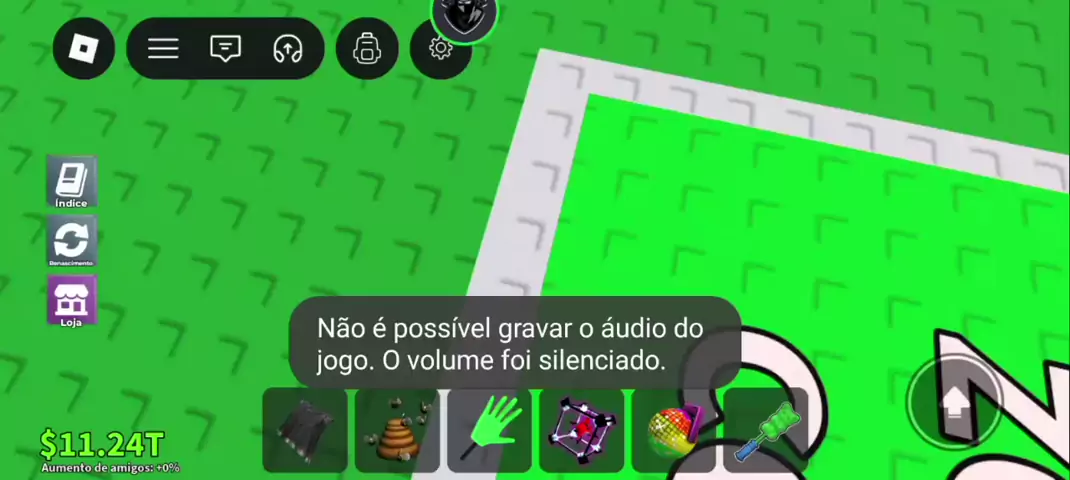Select the wireframe cube hotbar item
This screenshot has width=1070, height=480.
click(581, 430)
